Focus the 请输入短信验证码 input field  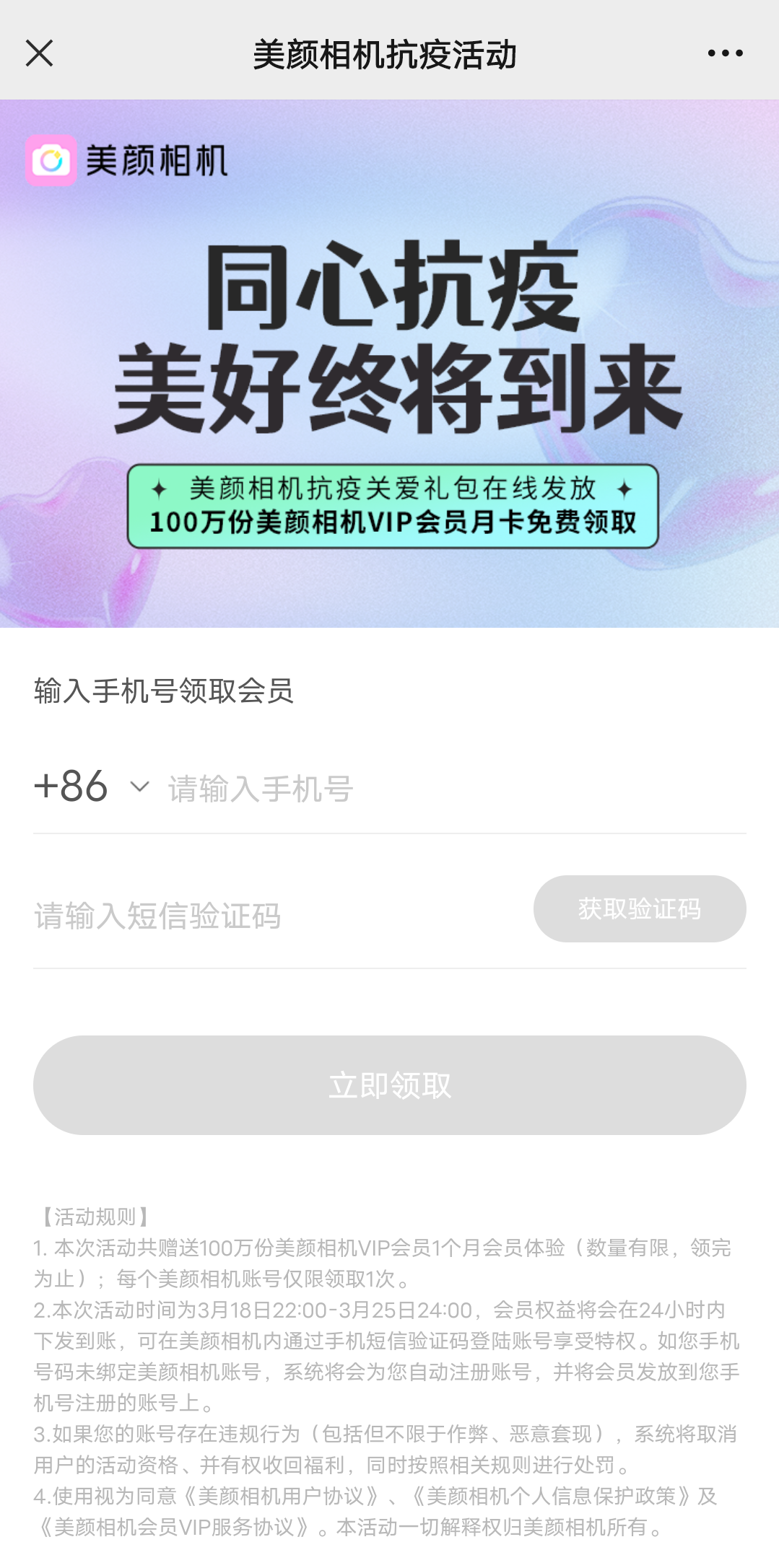pos(274,916)
